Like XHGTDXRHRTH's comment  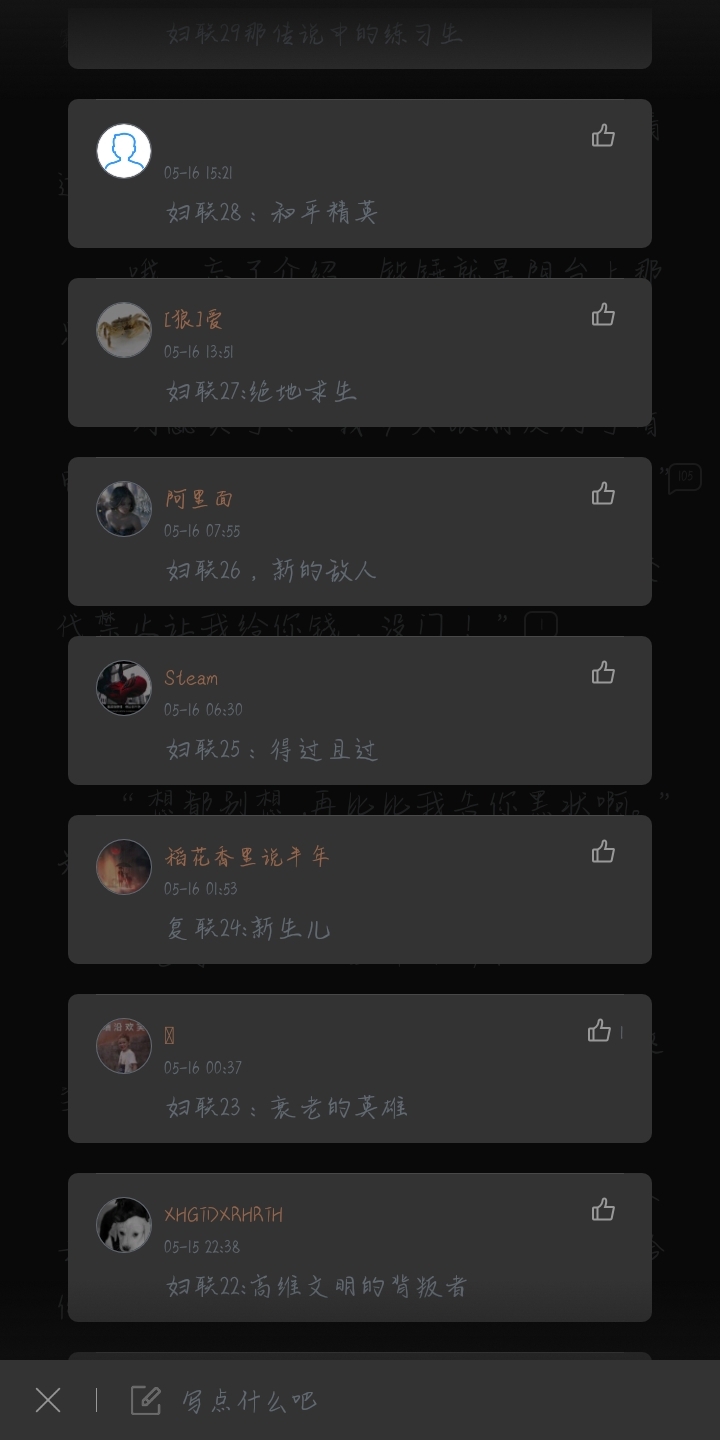click(603, 1210)
